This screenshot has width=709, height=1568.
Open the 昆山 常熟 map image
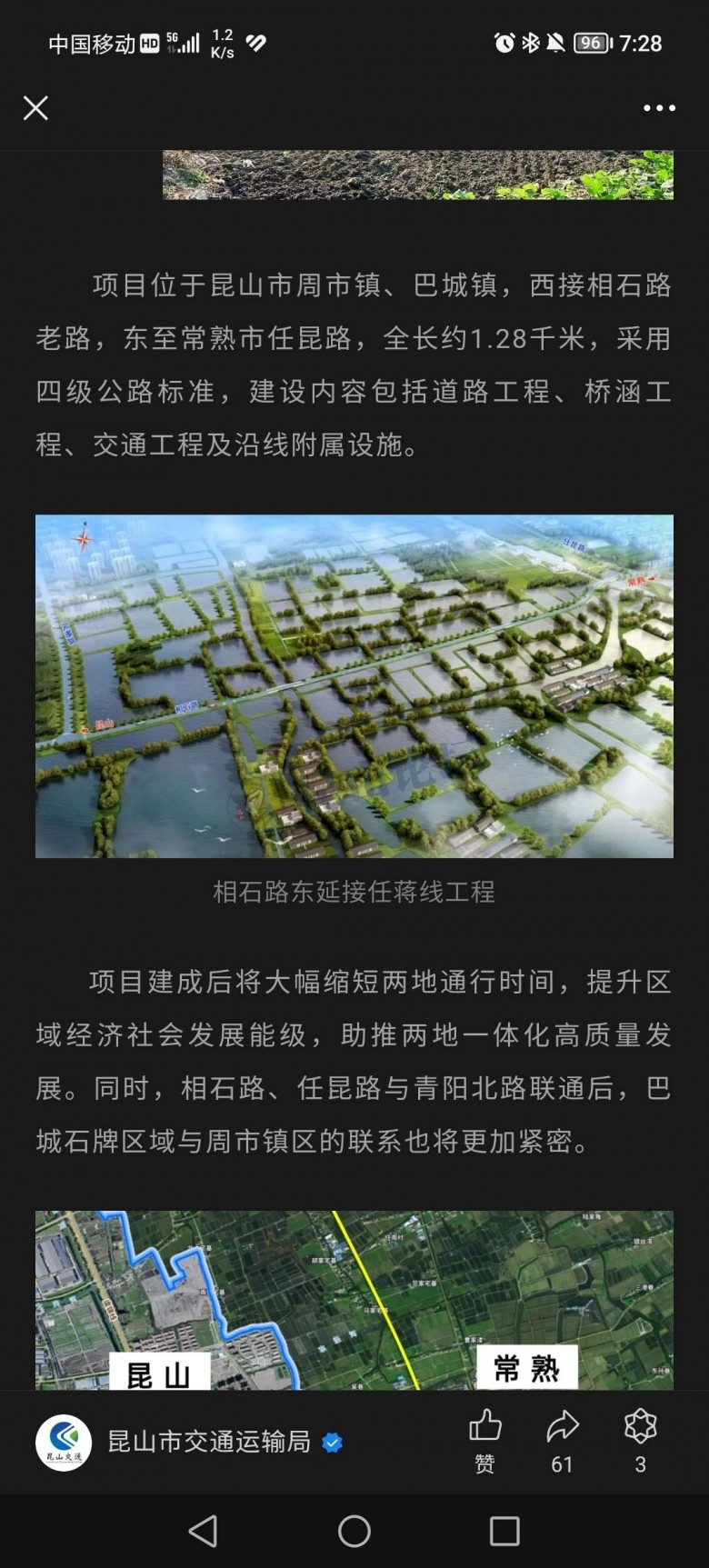pyautogui.click(x=354, y=1300)
